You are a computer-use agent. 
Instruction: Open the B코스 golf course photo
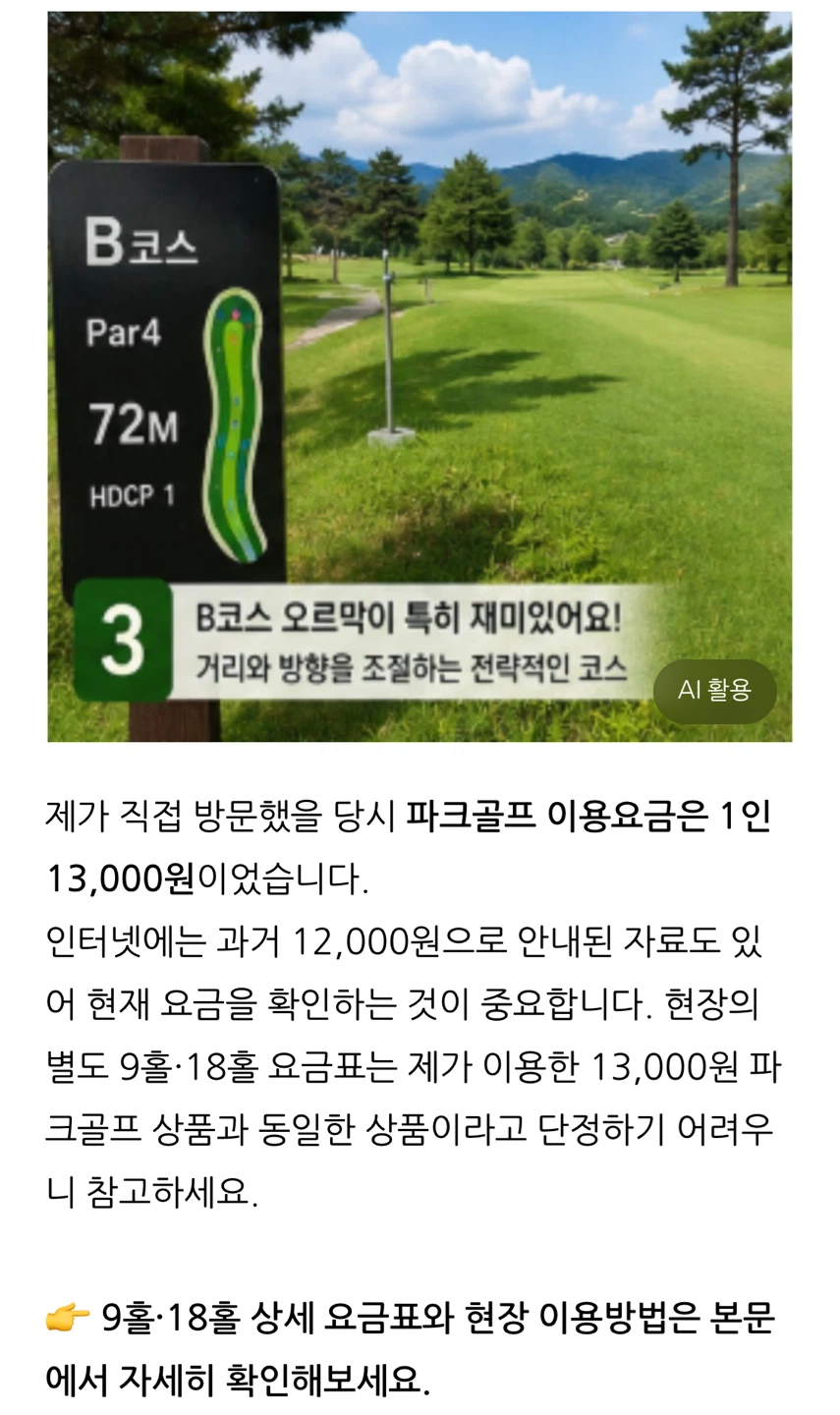click(x=420, y=376)
